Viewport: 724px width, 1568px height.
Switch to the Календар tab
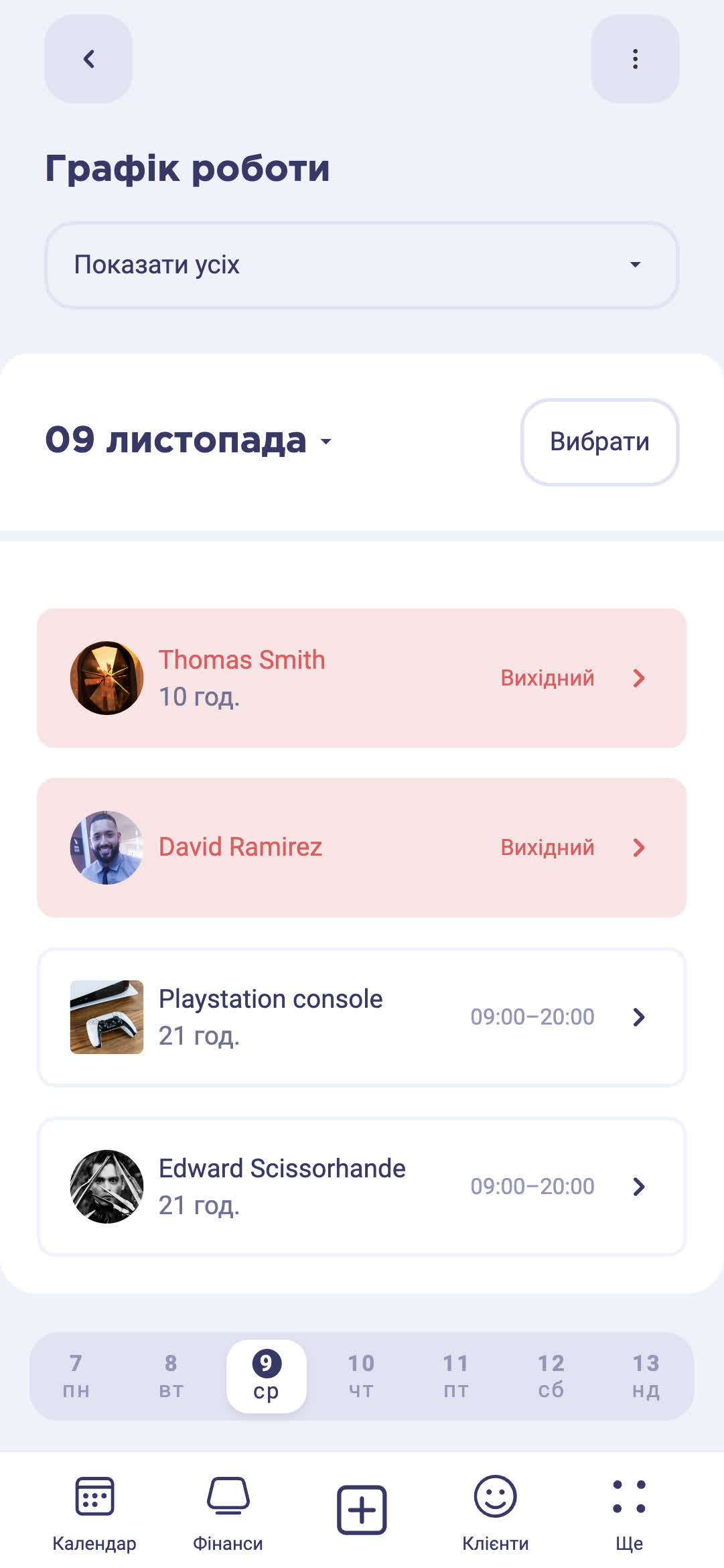pyautogui.click(x=94, y=1512)
